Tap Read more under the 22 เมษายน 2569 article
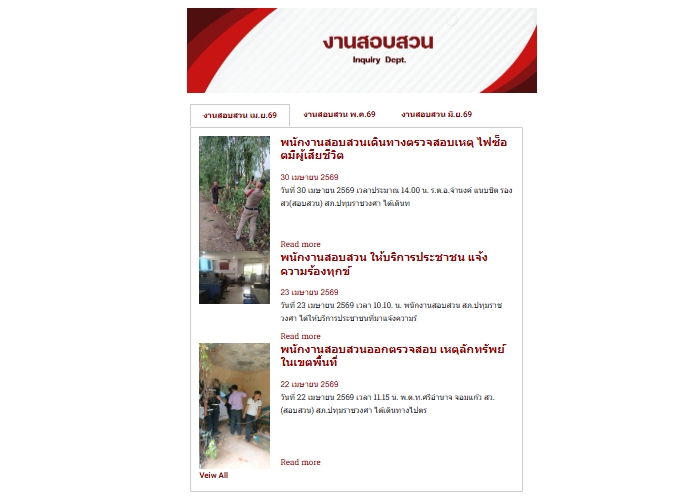This screenshot has width=699, height=497. click(300, 462)
